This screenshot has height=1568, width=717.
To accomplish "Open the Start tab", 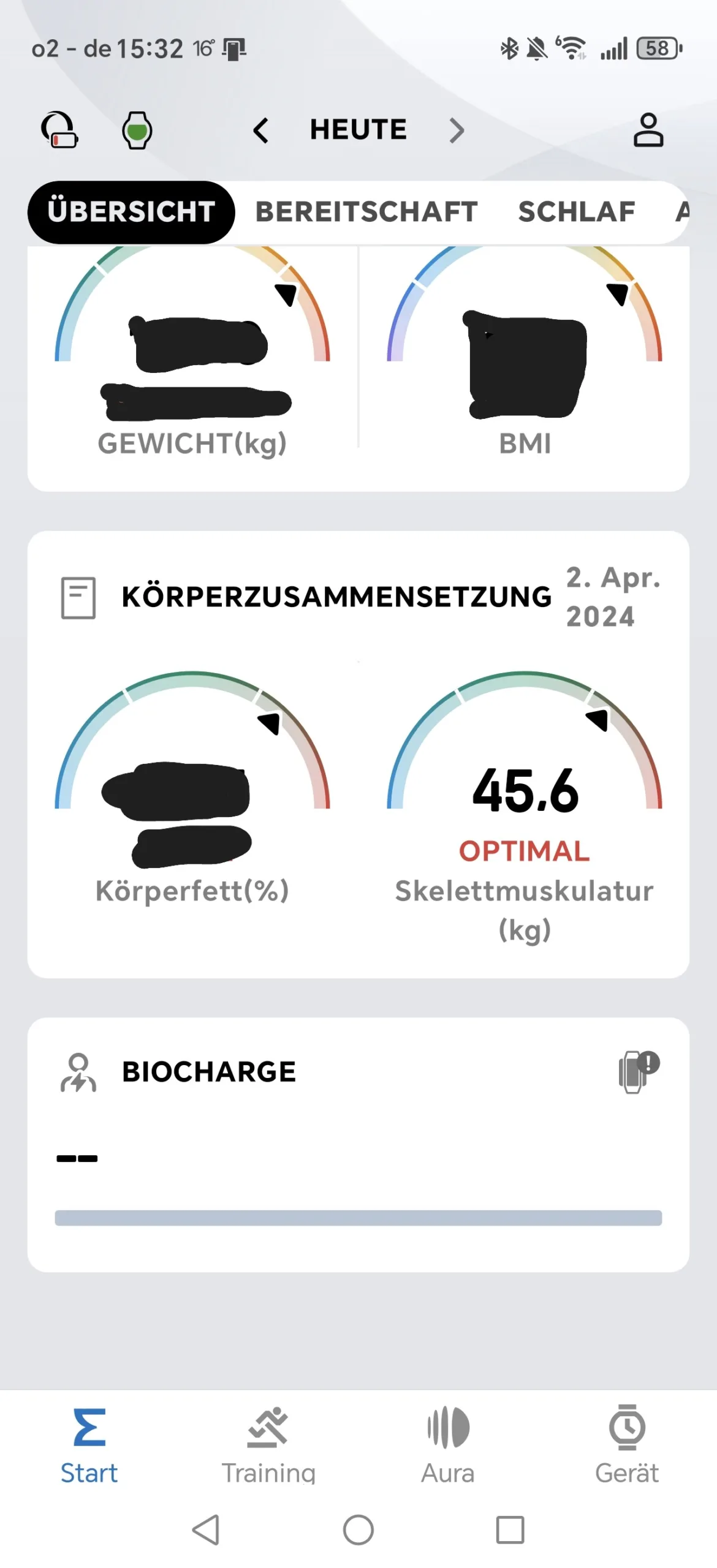I will pyautogui.click(x=89, y=1445).
